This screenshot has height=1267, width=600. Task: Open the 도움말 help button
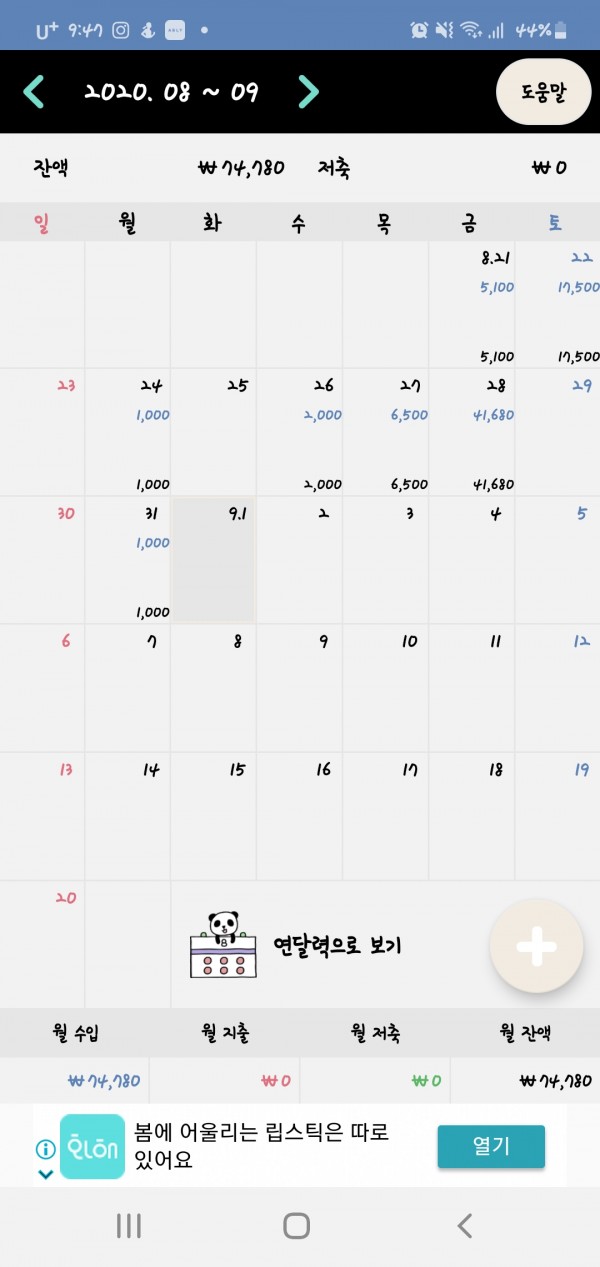543,92
